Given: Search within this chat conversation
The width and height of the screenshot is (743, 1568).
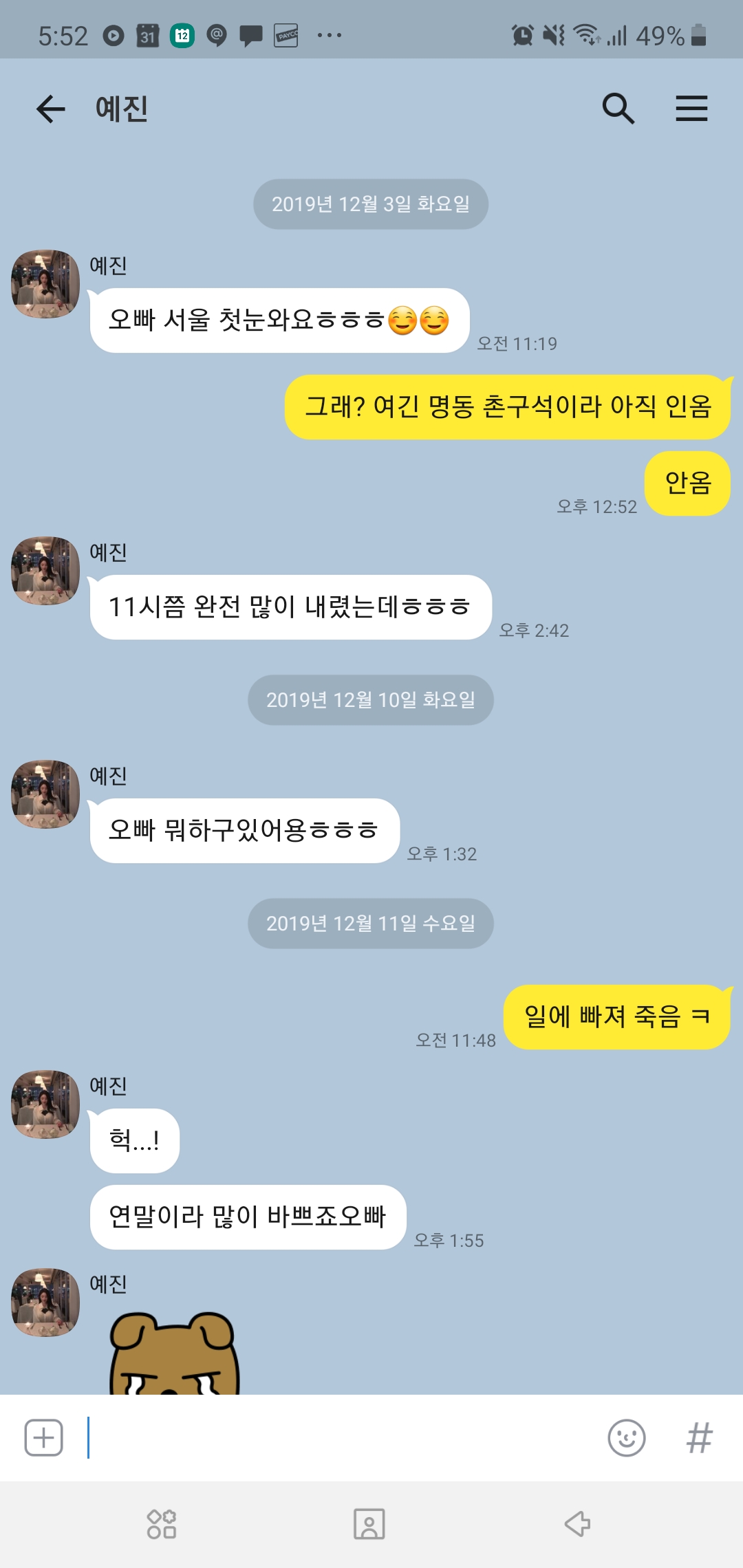Looking at the screenshot, I should (x=618, y=109).
